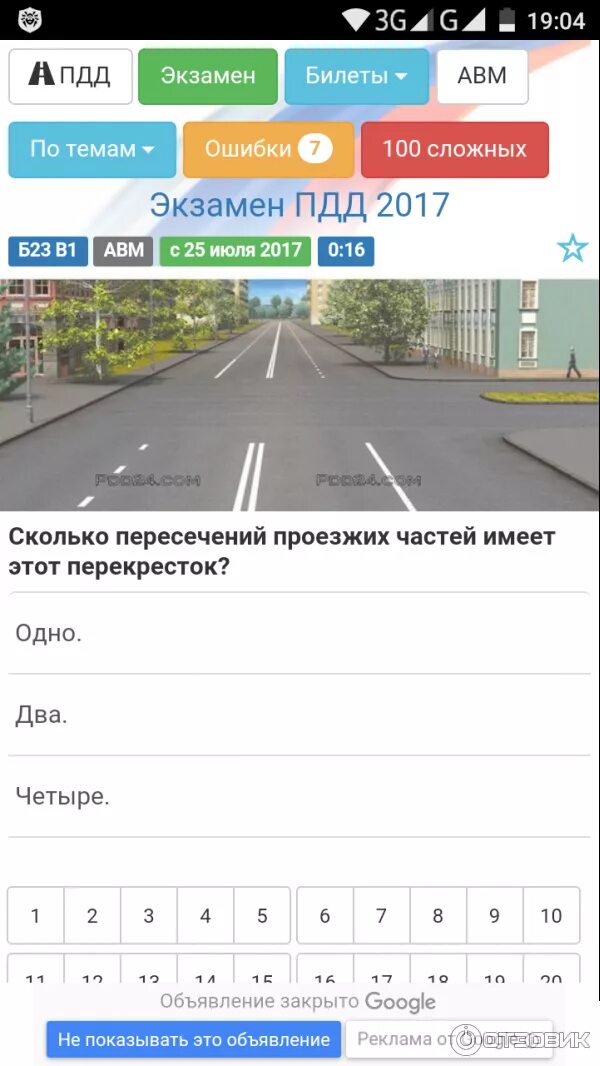Expand the Билеты dropdown
The width and height of the screenshot is (600, 1066).
pos(357,76)
